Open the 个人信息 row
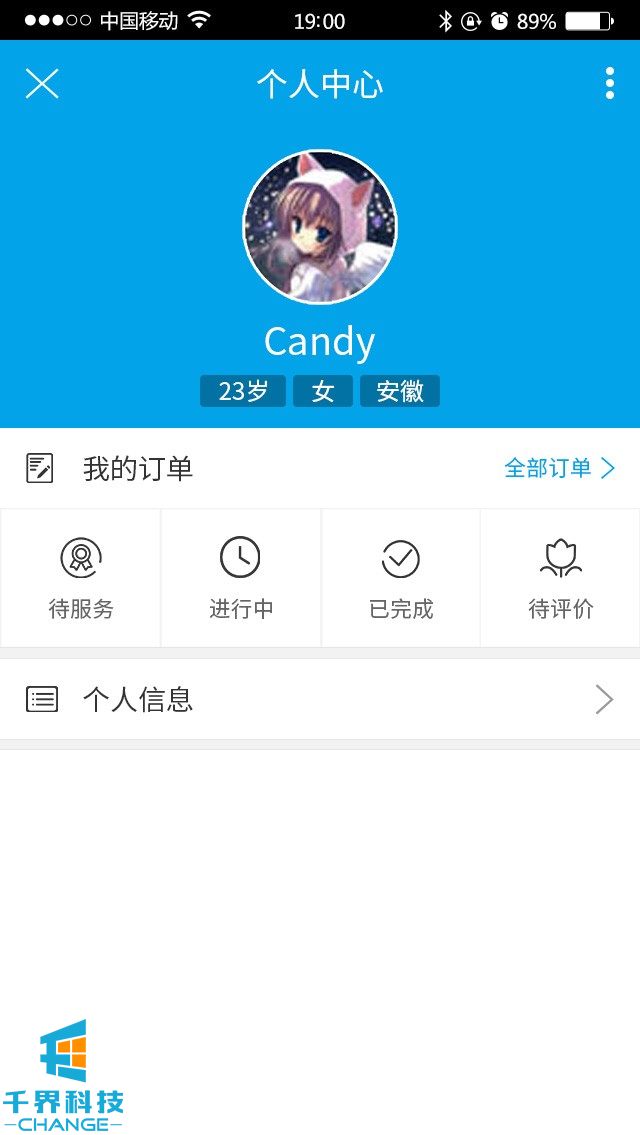This screenshot has height=1135, width=640. pyautogui.click(x=320, y=699)
